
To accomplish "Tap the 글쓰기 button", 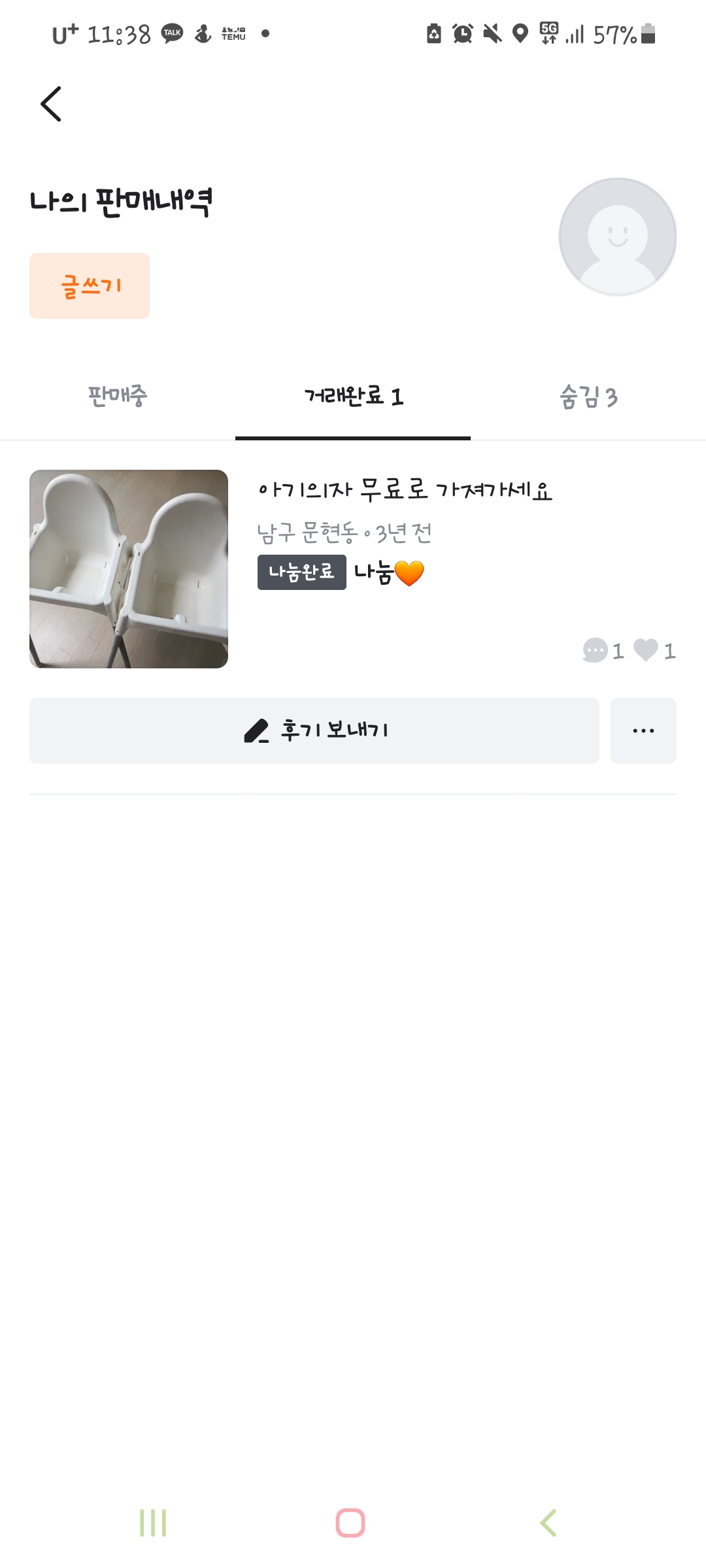I will [x=90, y=286].
